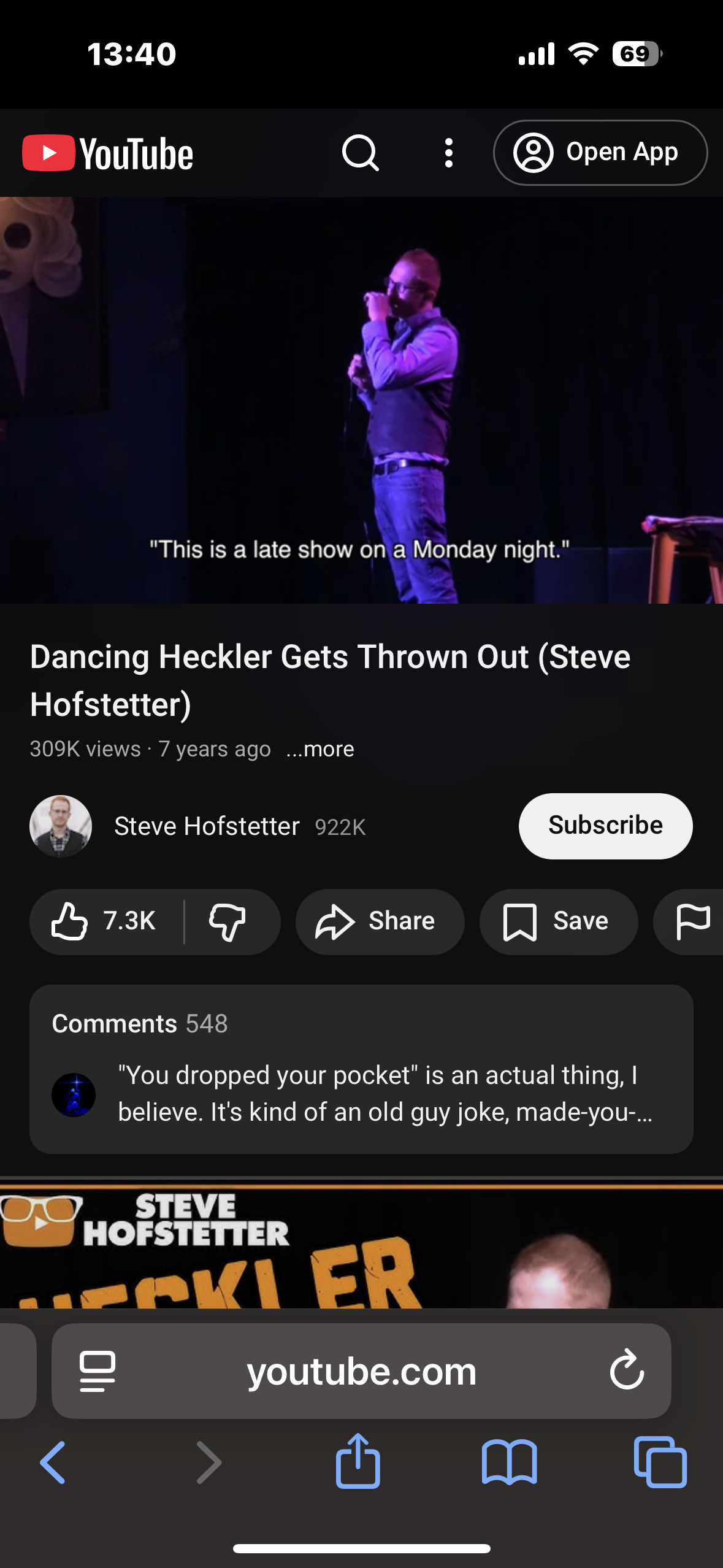Tap the Open App button

pos(600,153)
